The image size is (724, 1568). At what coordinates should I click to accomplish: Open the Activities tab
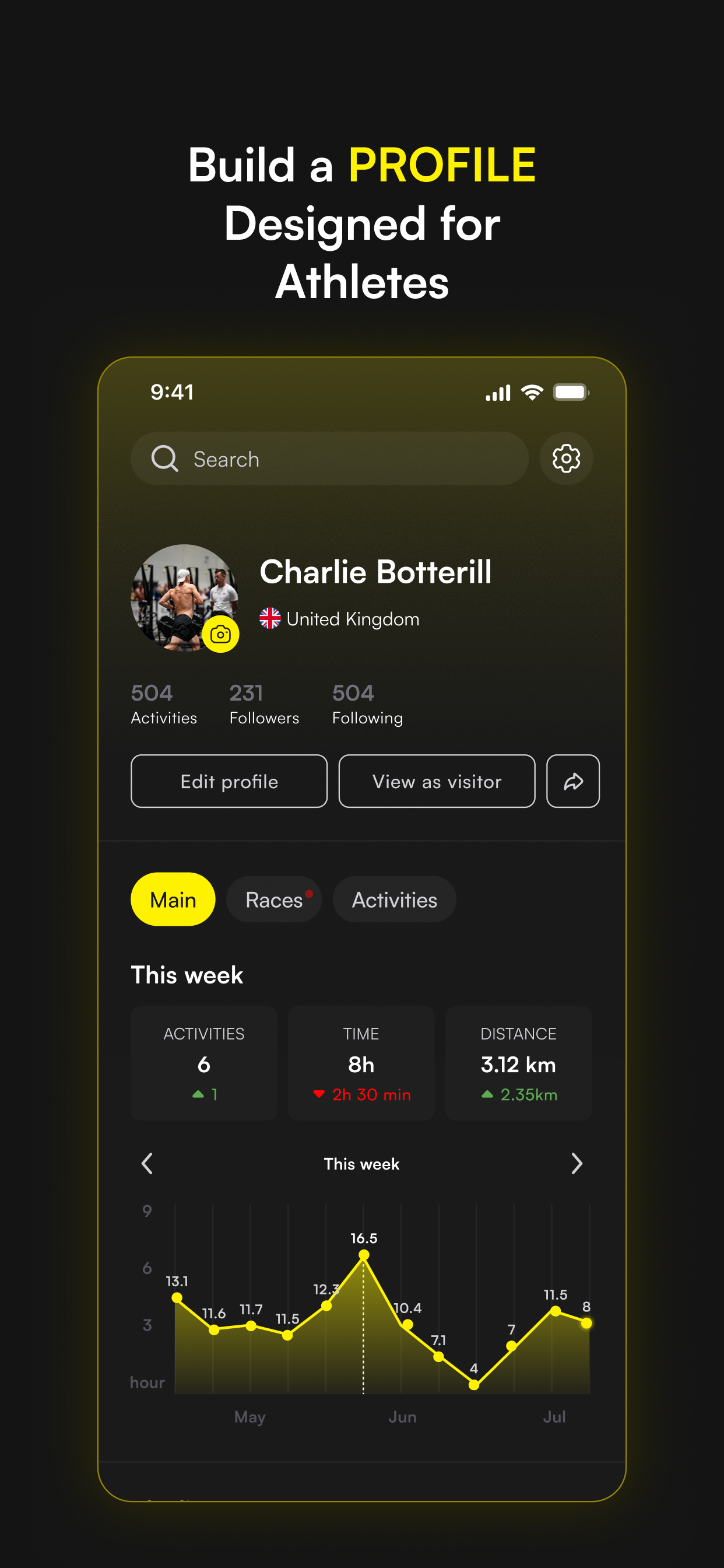[x=393, y=899]
